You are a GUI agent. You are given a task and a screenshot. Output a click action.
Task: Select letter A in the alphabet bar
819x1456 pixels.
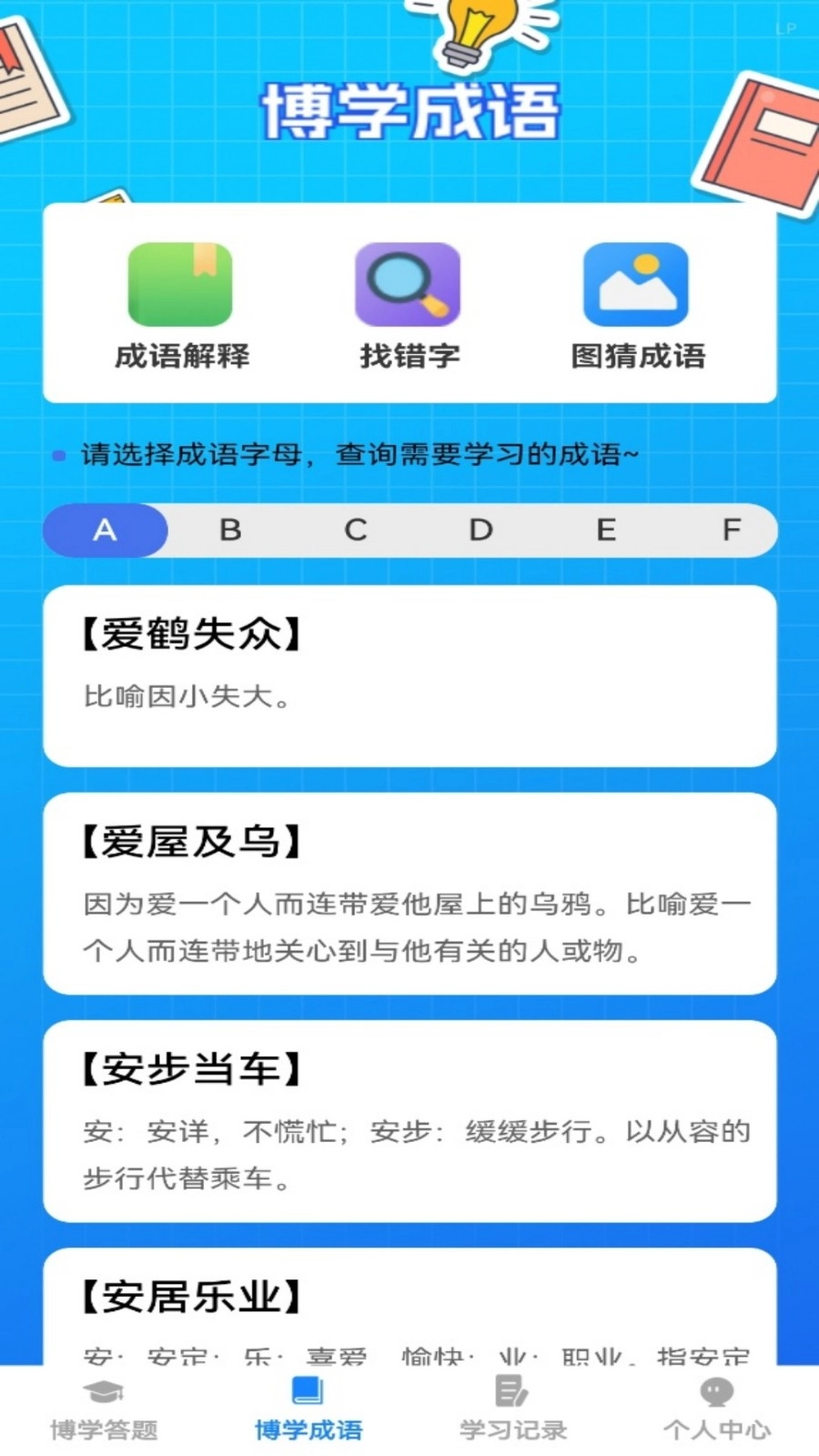click(105, 531)
